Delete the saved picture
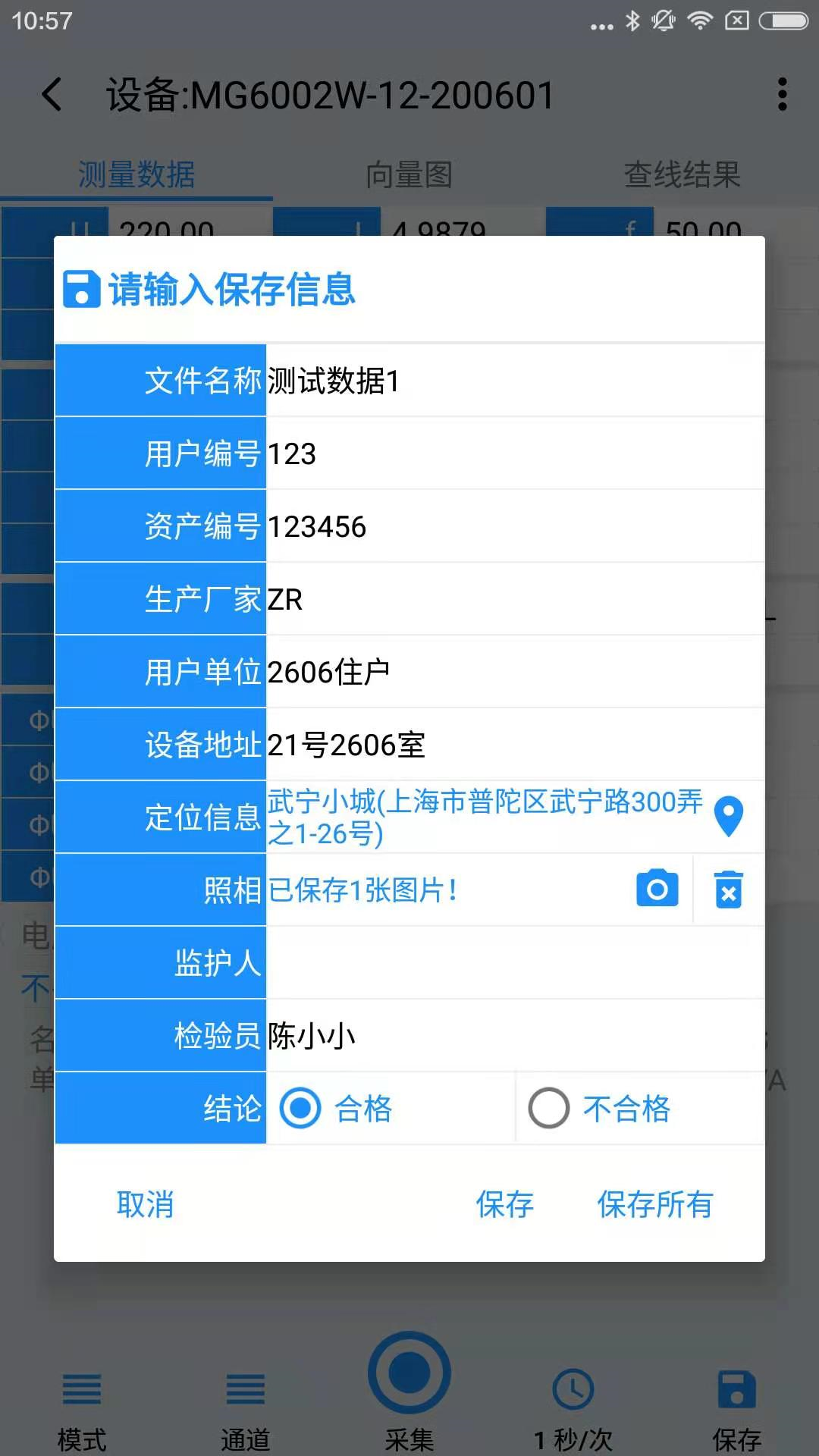The height and width of the screenshot is (1456, 819). click(729, 890)
